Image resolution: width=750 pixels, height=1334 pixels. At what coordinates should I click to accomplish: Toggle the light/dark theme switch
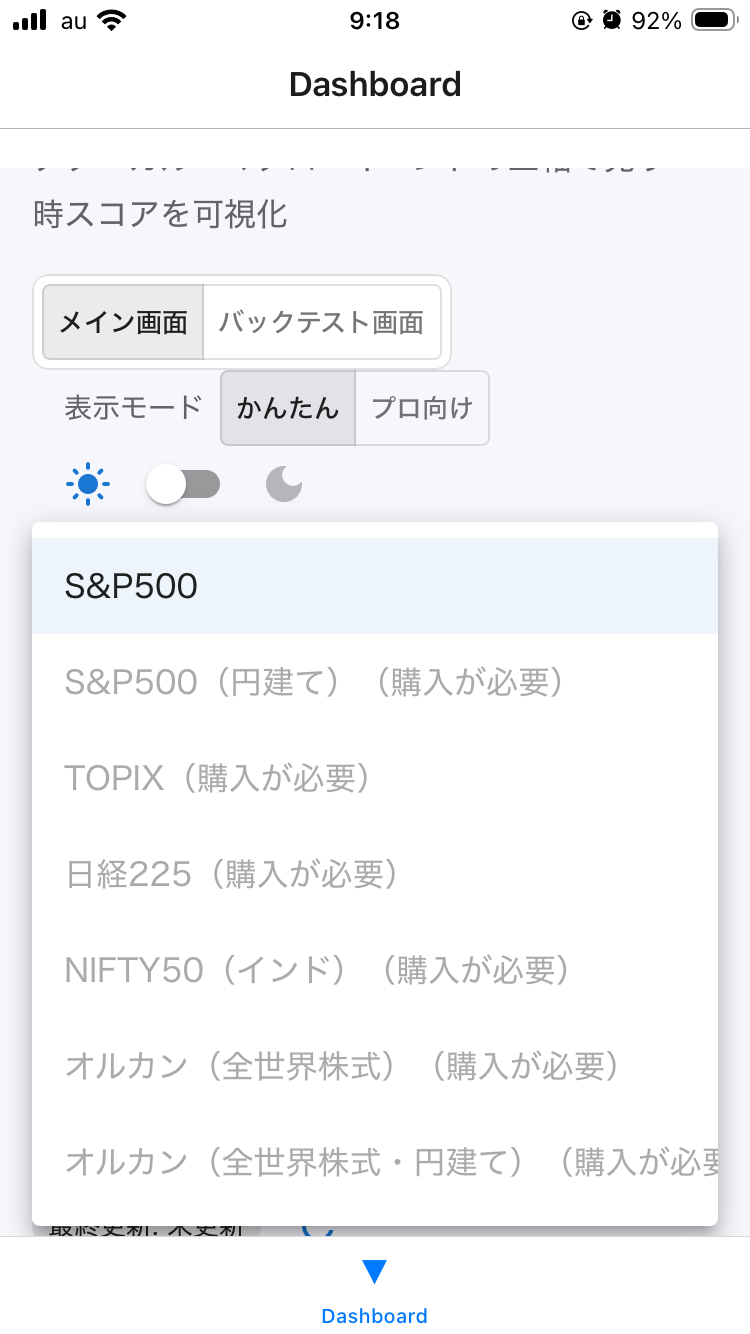(x=184, y=486)
